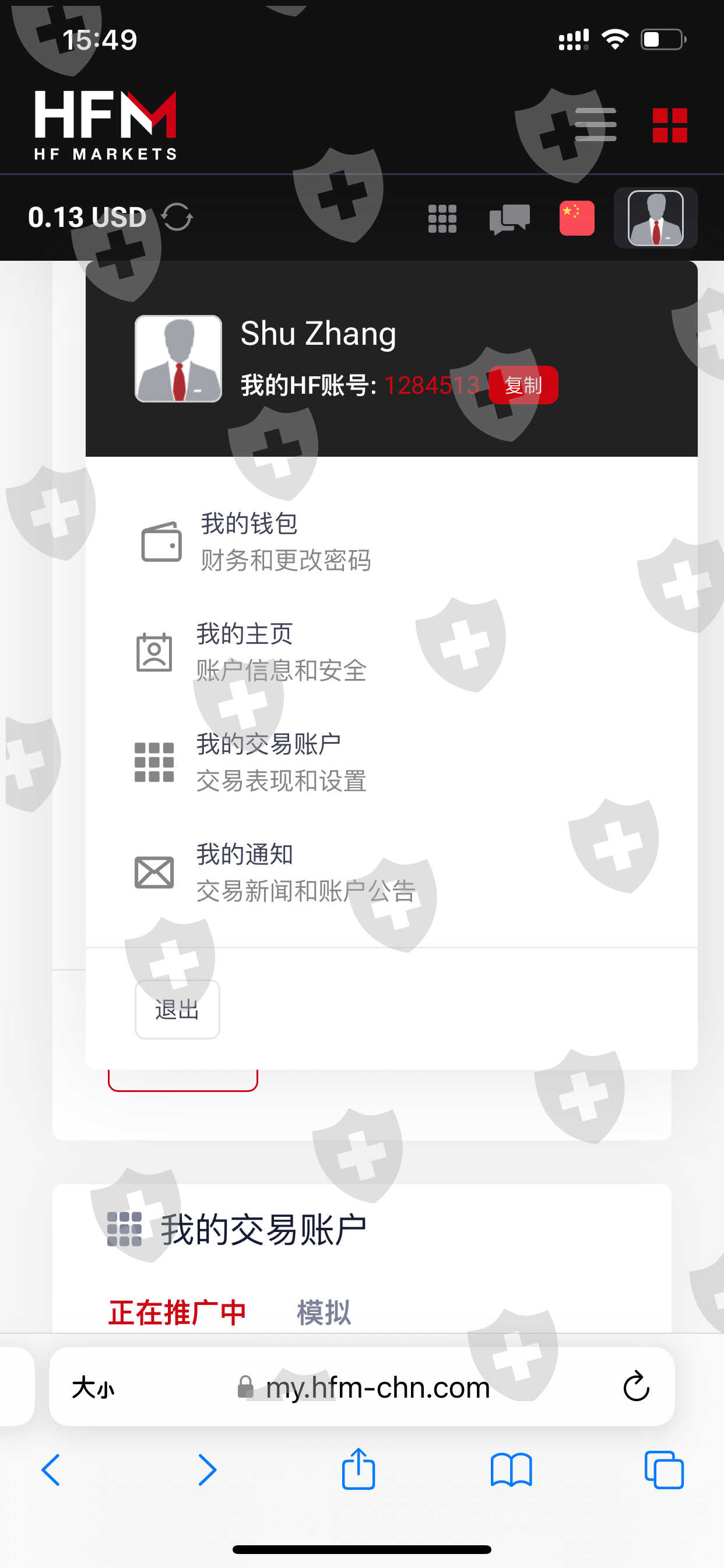Viewport: 724px width, 1568px height.
Task: Open the gray apps grid icon in the balance bar
Action: 442,219
